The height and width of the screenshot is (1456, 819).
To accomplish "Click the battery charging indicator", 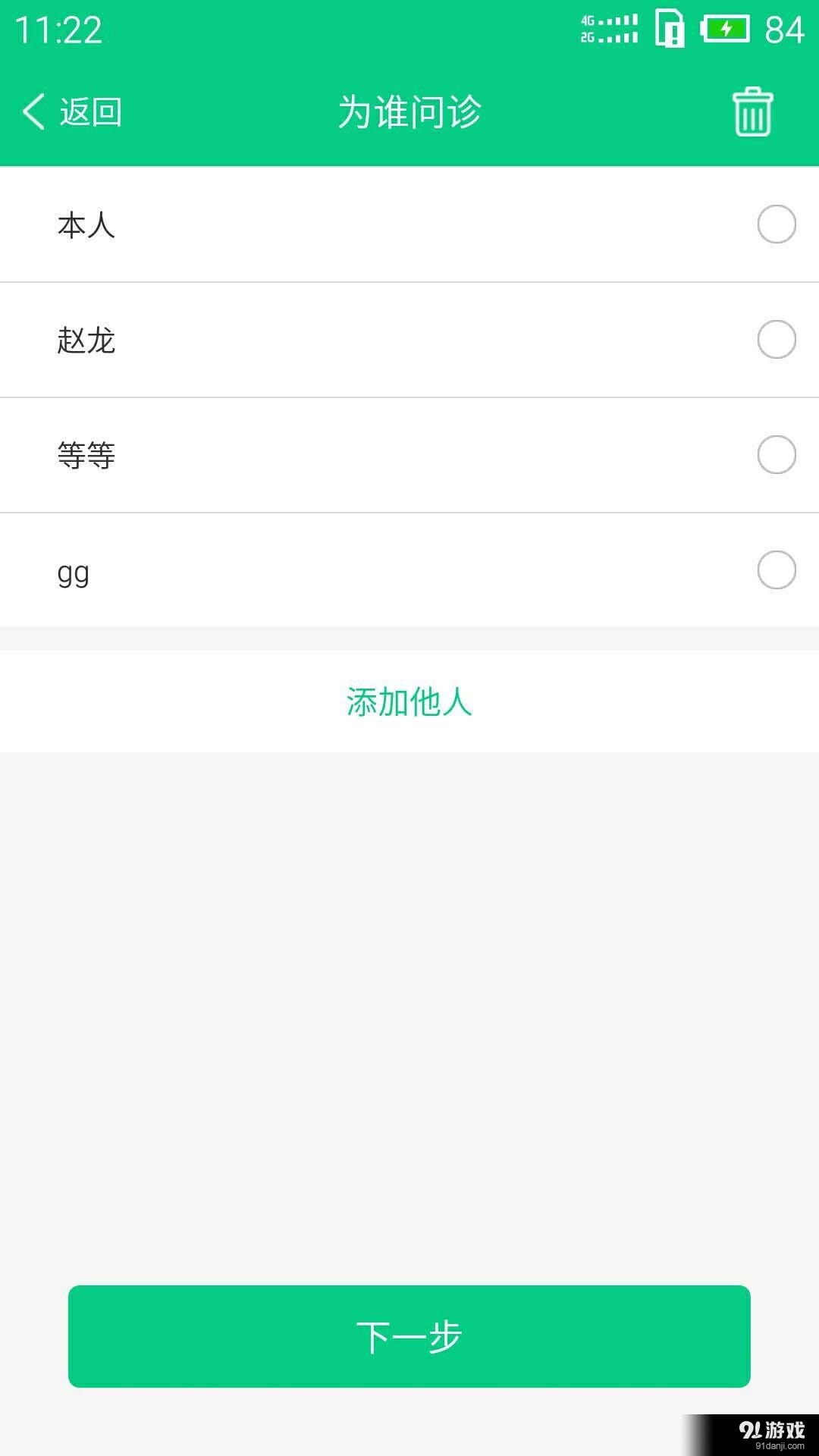I will [724, 30].
